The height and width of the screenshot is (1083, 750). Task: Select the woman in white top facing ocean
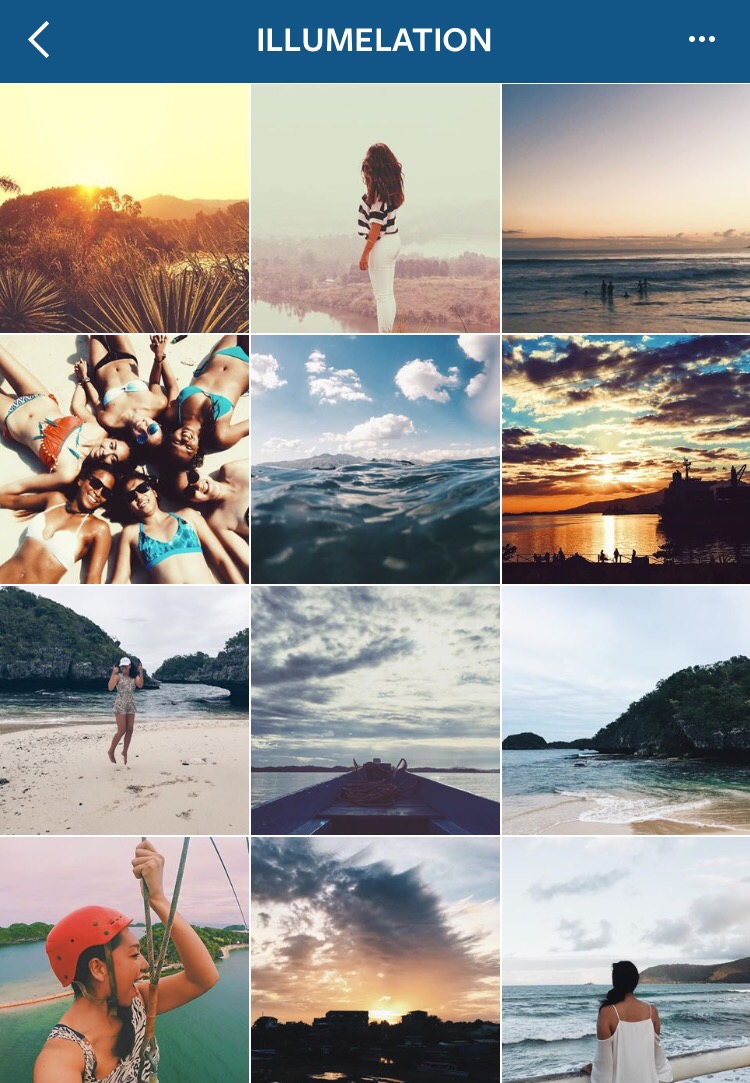tap(625, 957)
